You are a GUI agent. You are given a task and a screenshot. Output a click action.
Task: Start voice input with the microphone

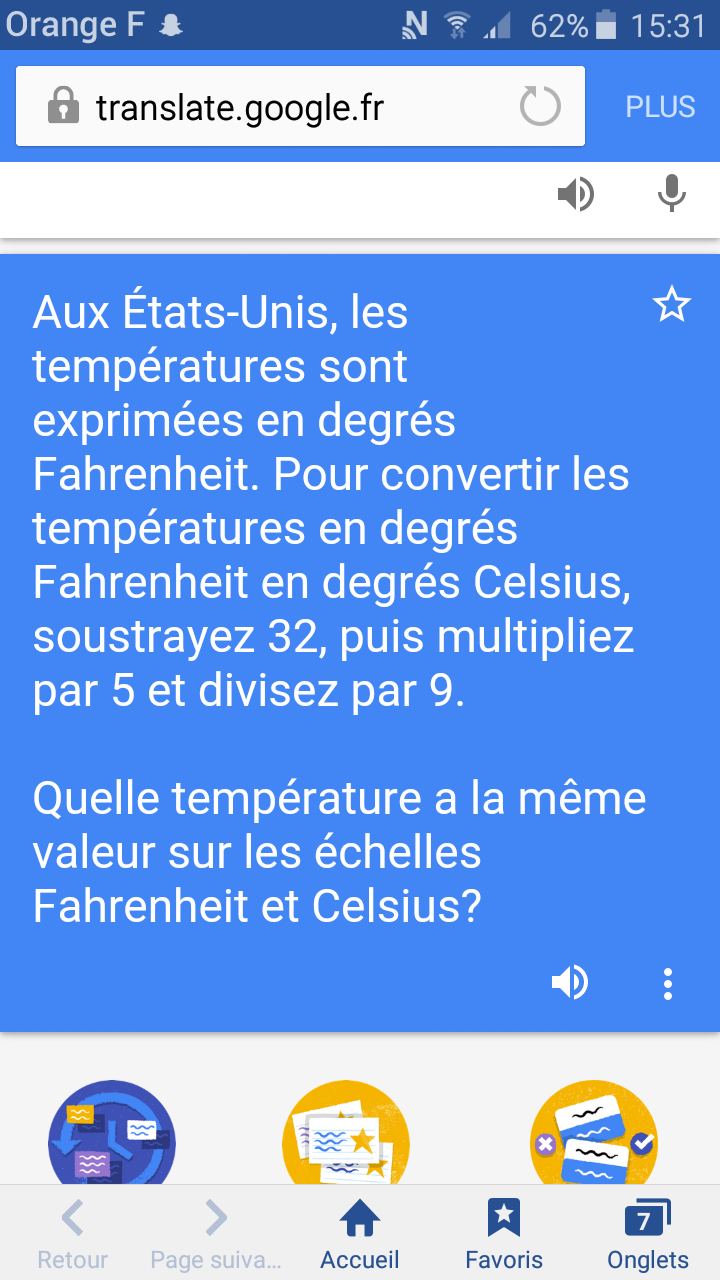(672, 194)
